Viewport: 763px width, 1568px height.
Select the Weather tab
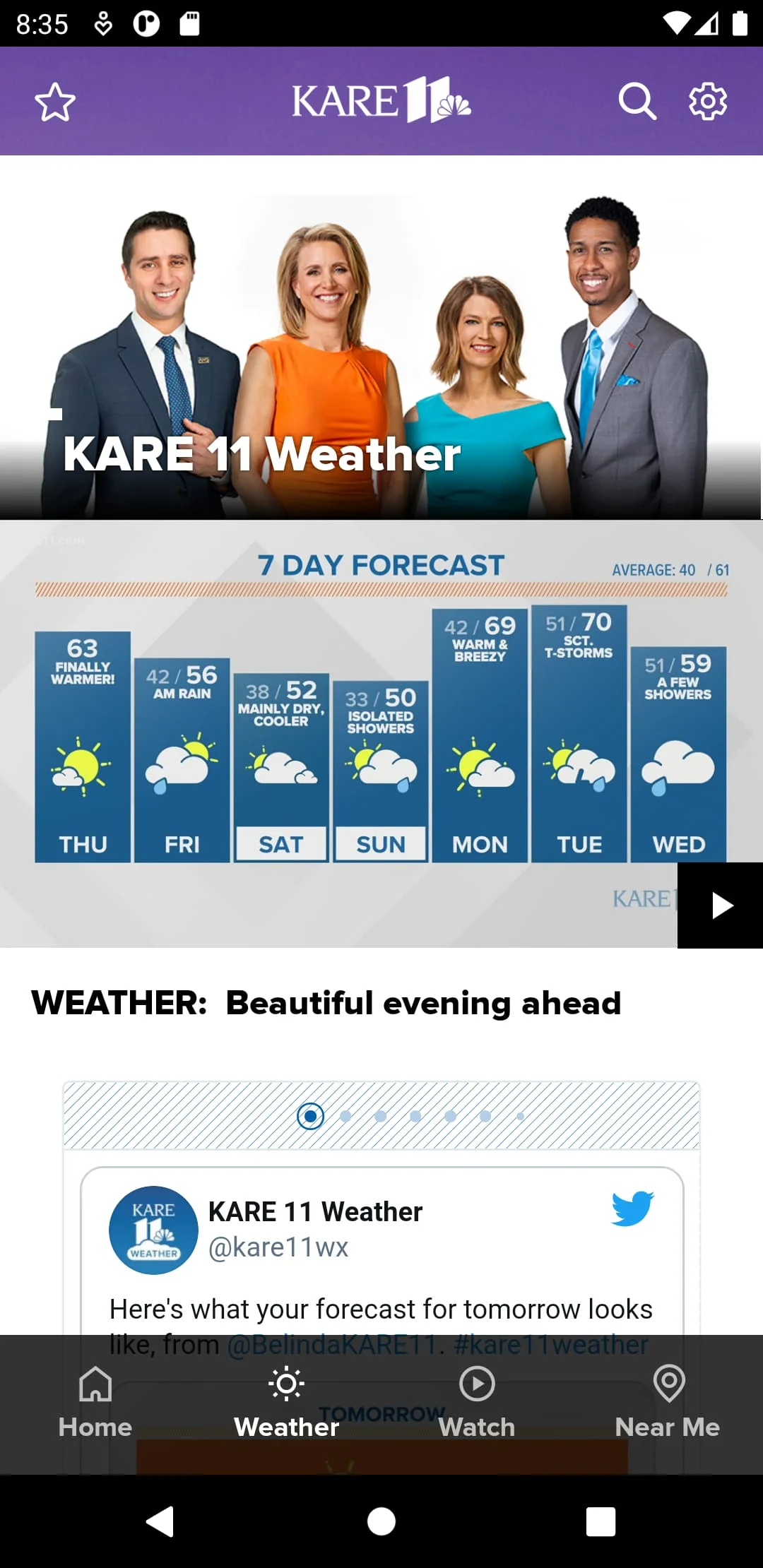[x=286, y=1403]
